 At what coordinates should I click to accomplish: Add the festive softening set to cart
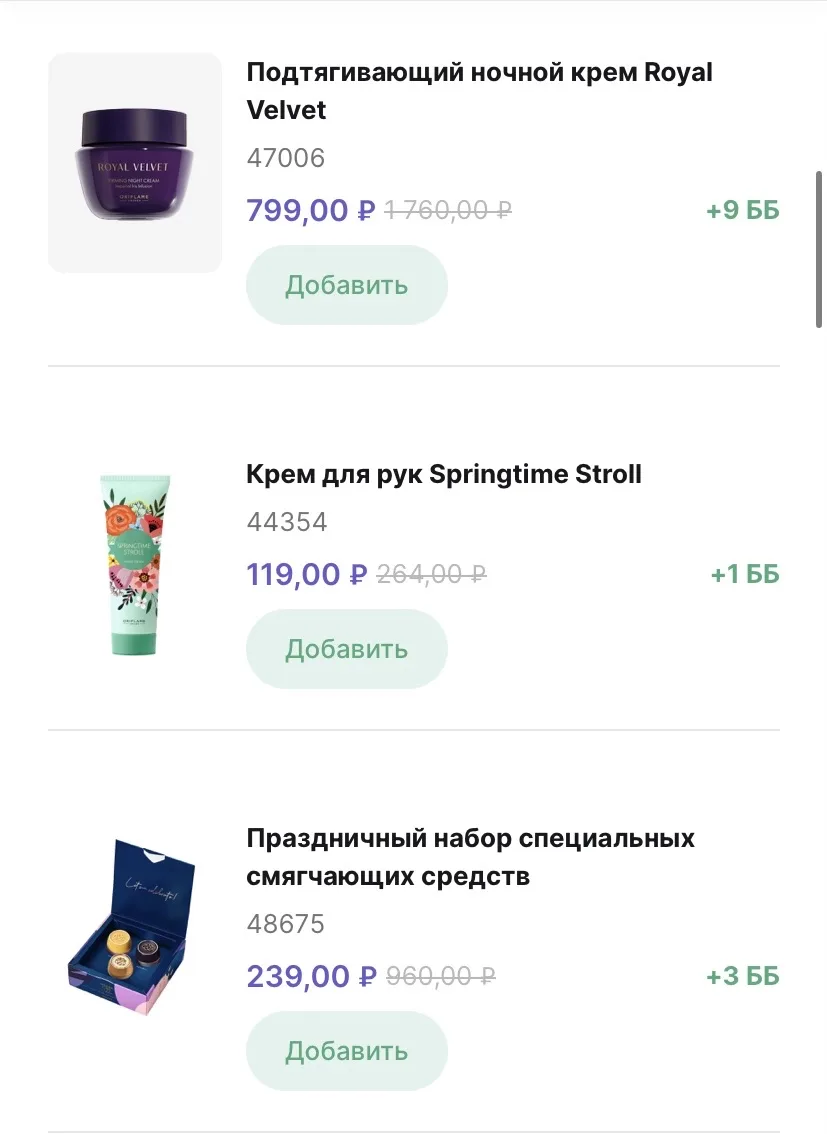coord(346,1051)
